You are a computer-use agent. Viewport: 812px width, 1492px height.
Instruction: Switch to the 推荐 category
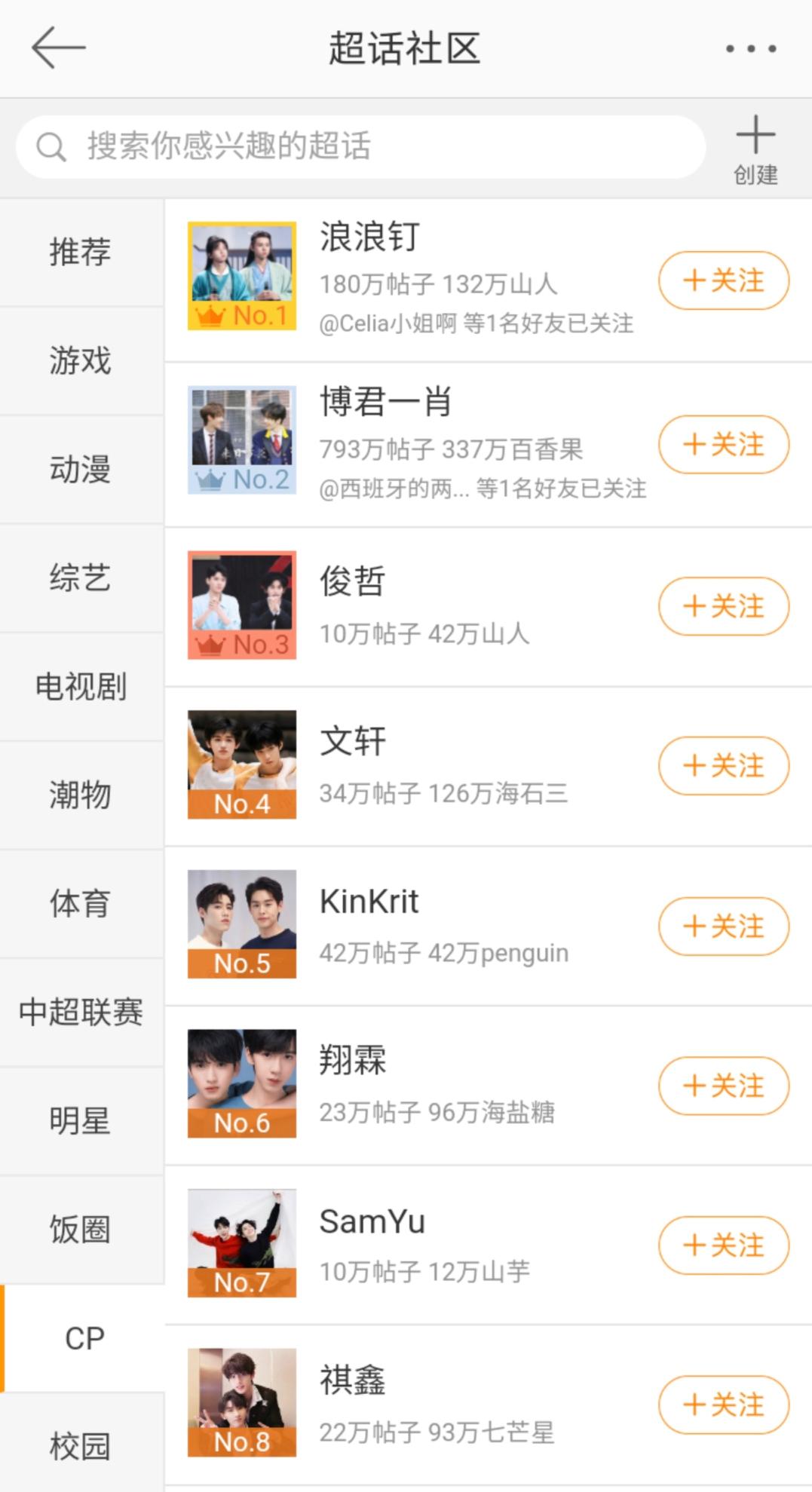tap(81, 252)
